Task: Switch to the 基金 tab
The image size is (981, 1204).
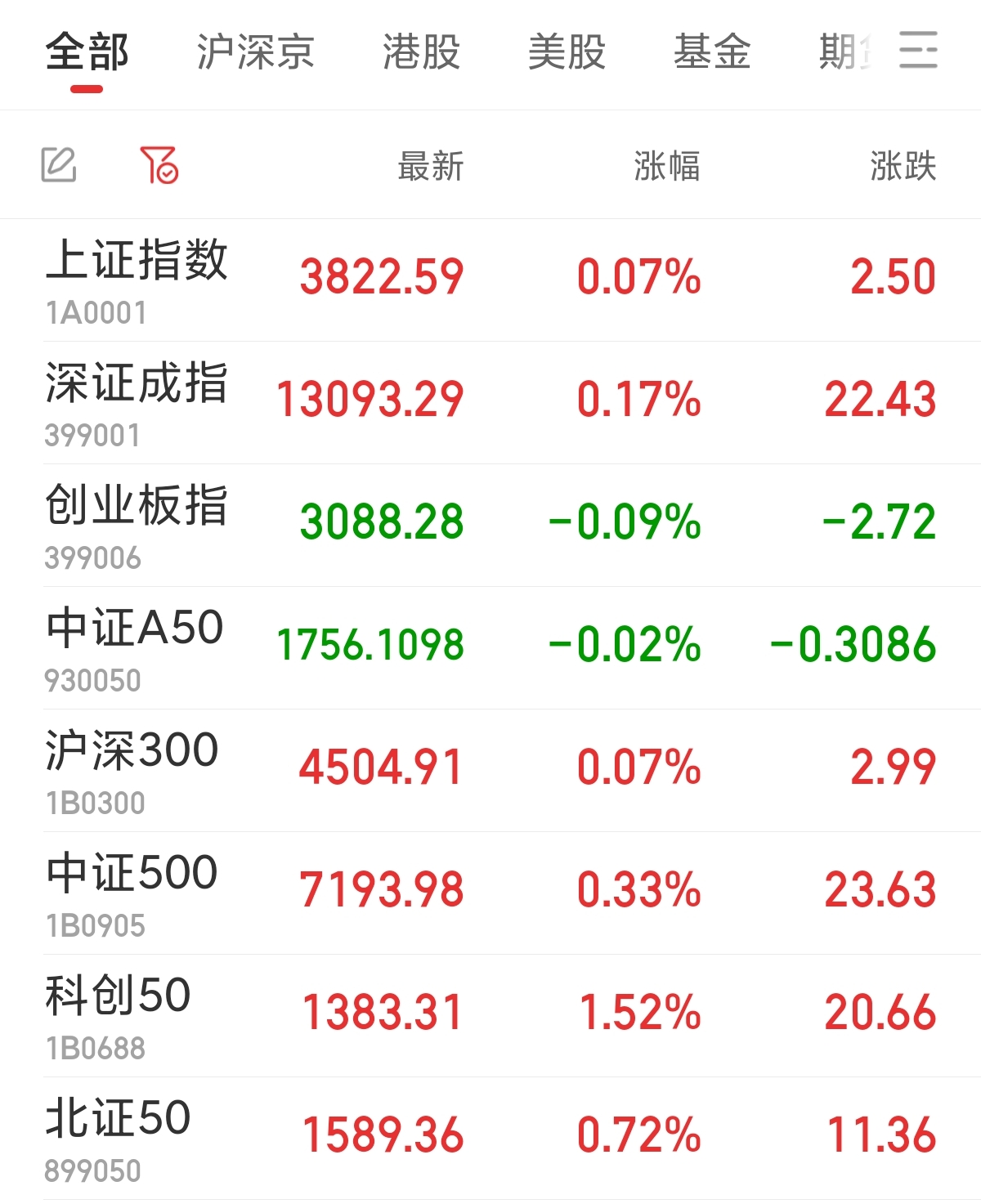Action: (x=712, y=52)
